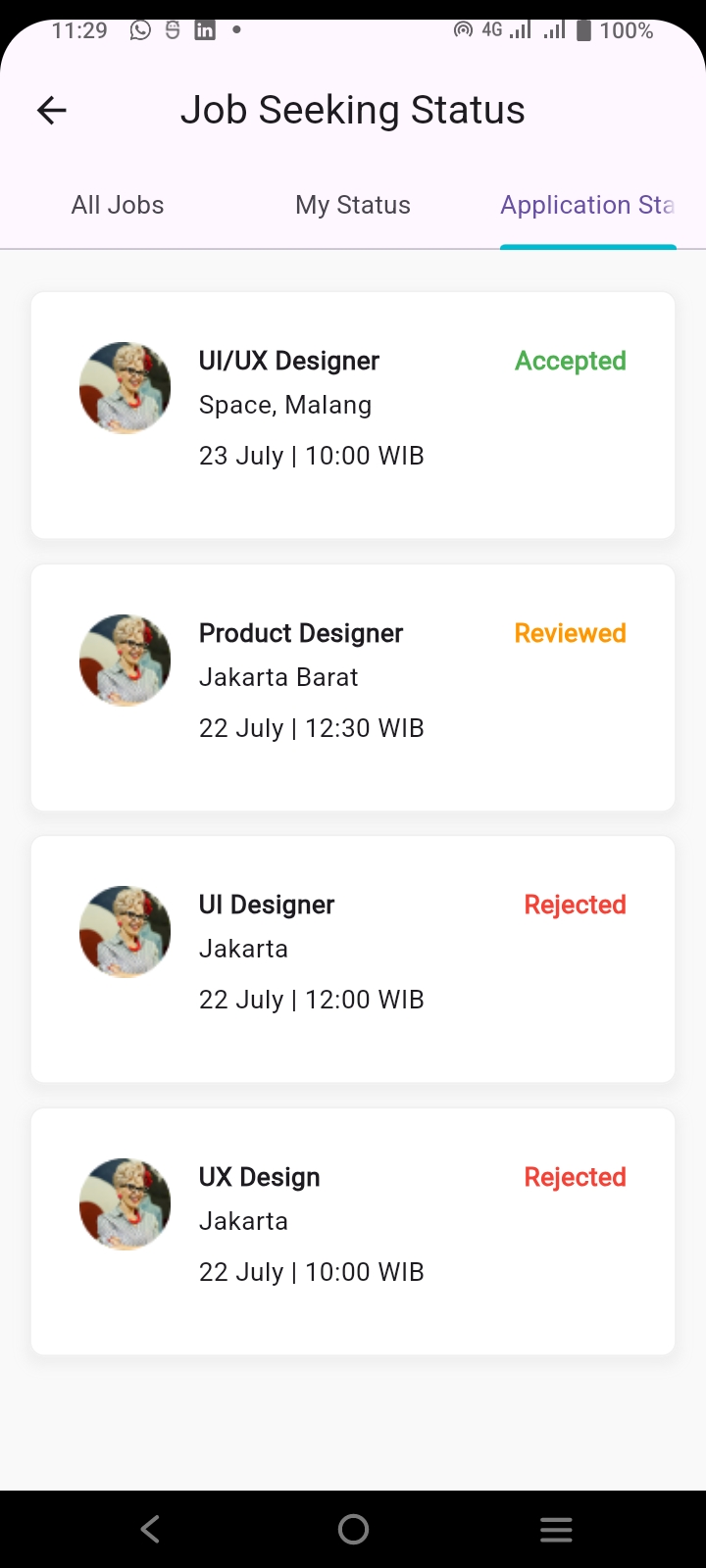
Task: Open the UX Design application card
Action: (x=353, y=1231)
